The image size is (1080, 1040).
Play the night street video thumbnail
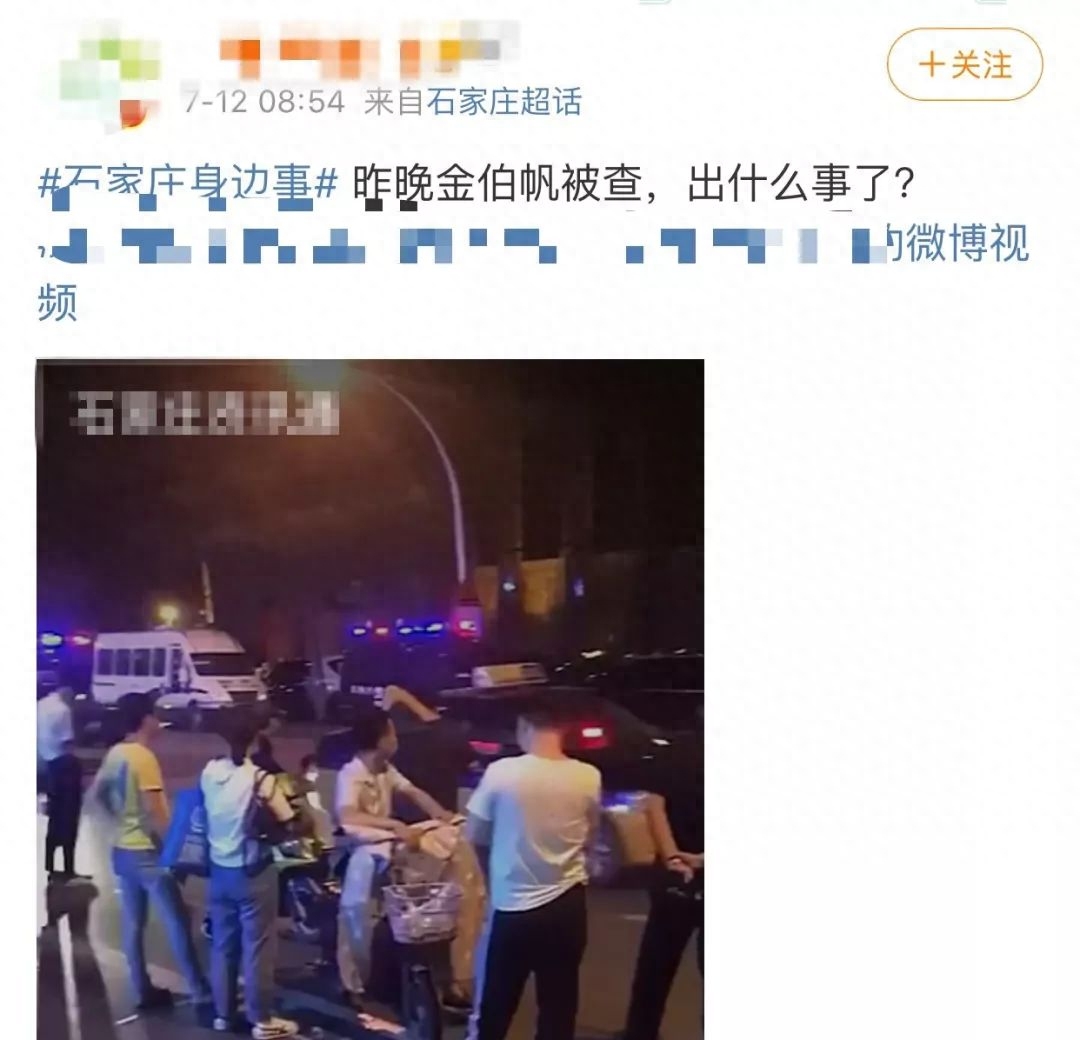[370, 700]
